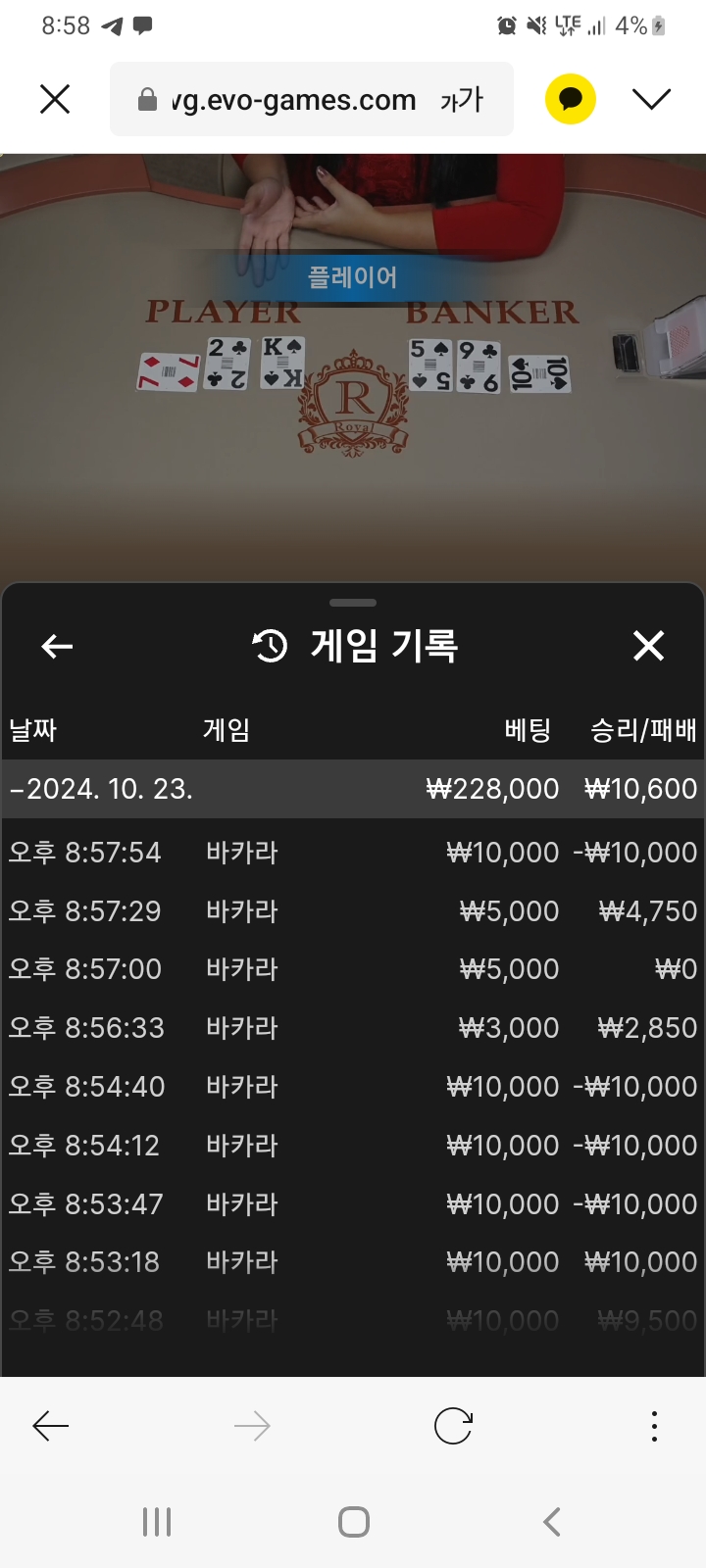Open the 오후 8:53:18 바카라 record
The width and height of the screenshot is (706, 1568).
coord(353,1262)
